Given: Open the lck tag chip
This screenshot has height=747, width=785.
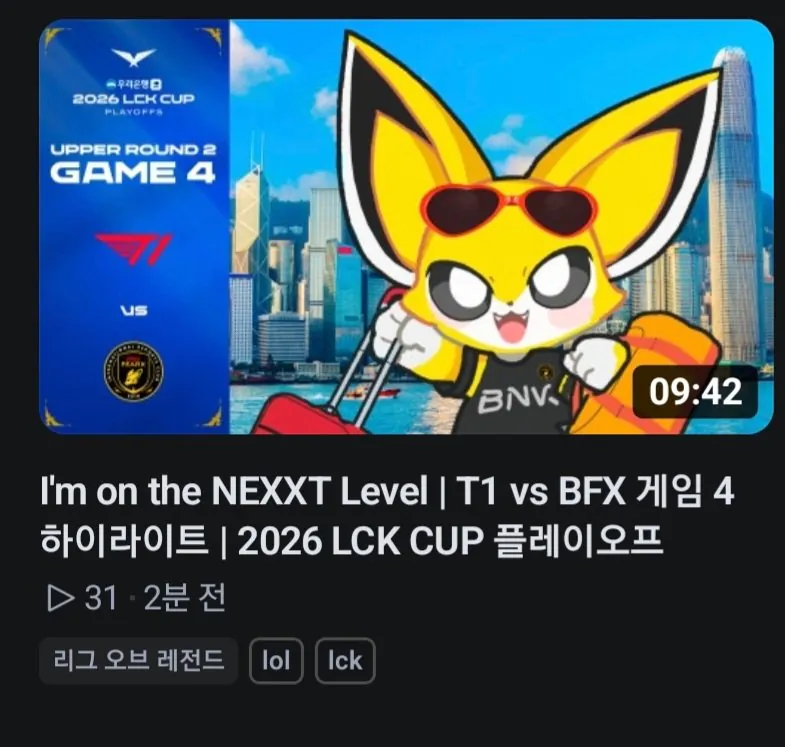Looking at the screenshot, I should (x=345, y=661).
